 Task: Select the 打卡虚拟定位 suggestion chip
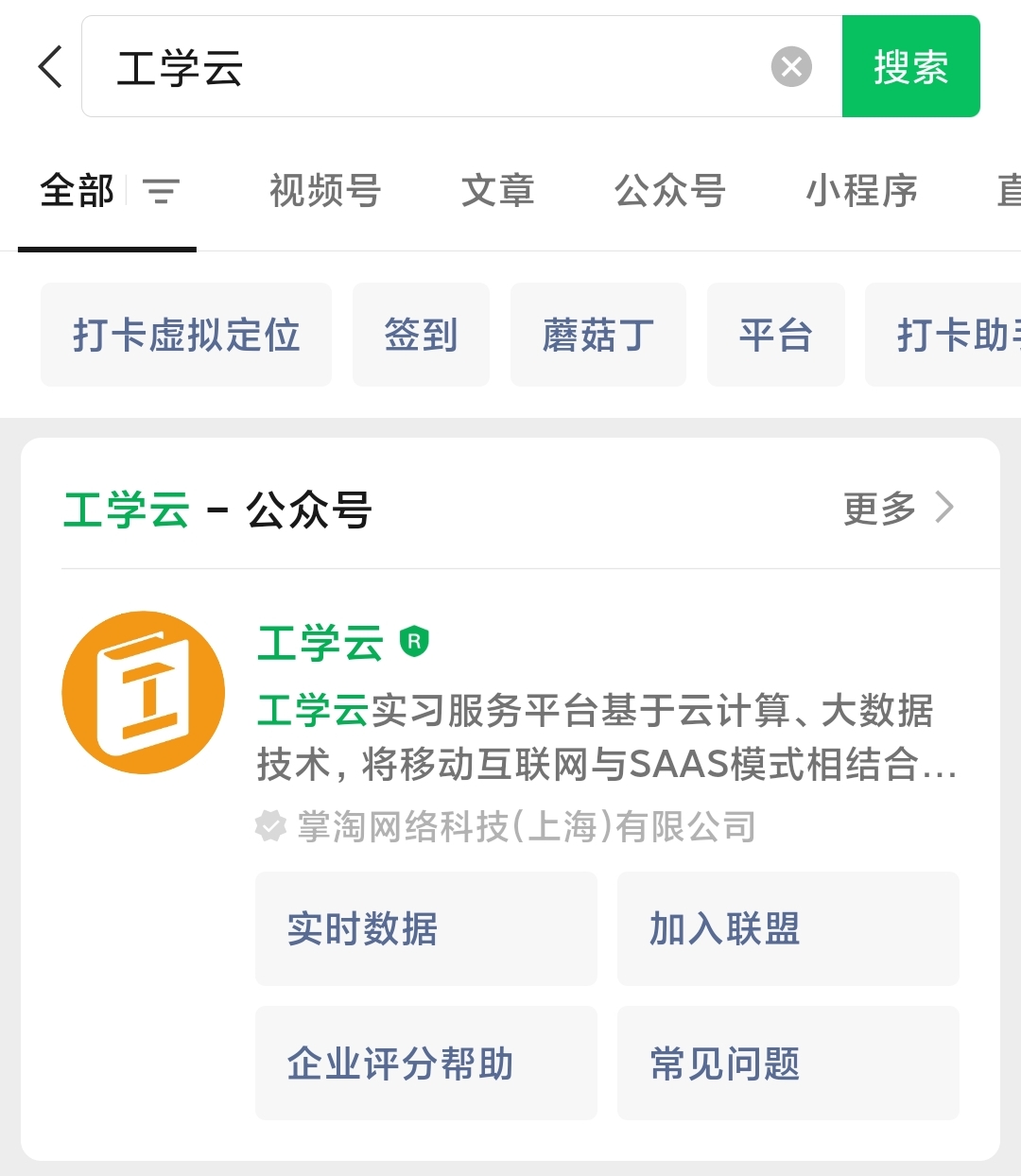(185, 334)
